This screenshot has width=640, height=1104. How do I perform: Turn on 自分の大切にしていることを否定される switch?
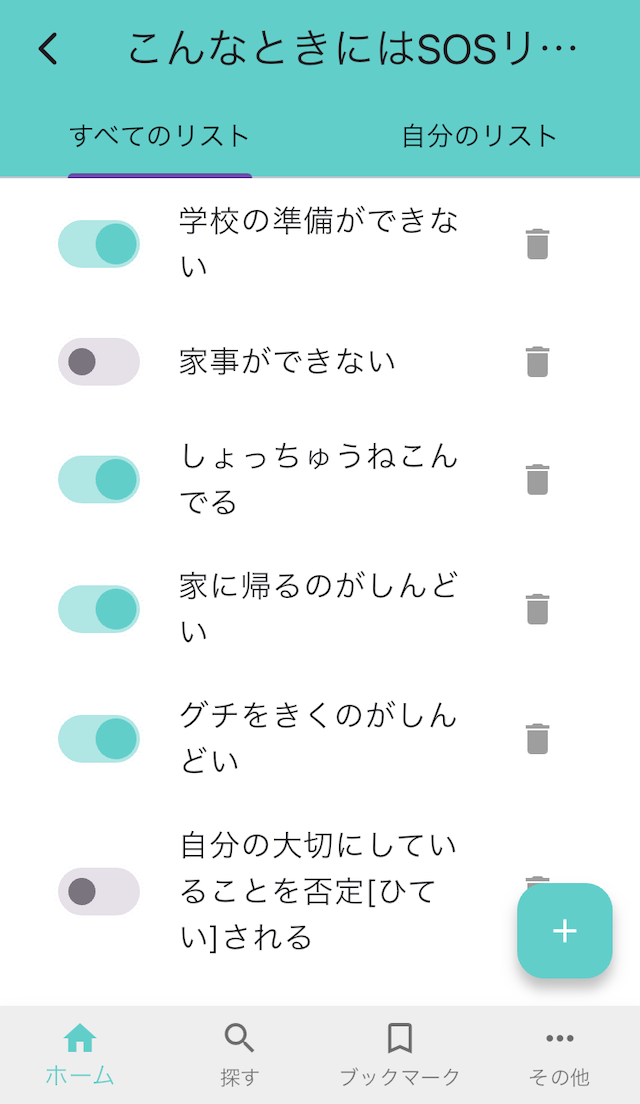click(99, 891)
